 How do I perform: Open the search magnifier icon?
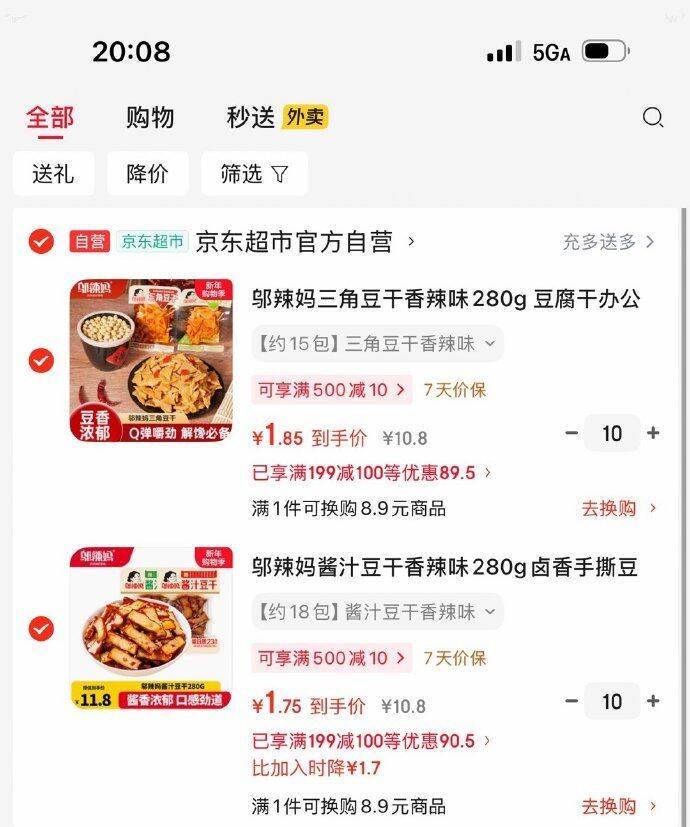coord(652,118)
